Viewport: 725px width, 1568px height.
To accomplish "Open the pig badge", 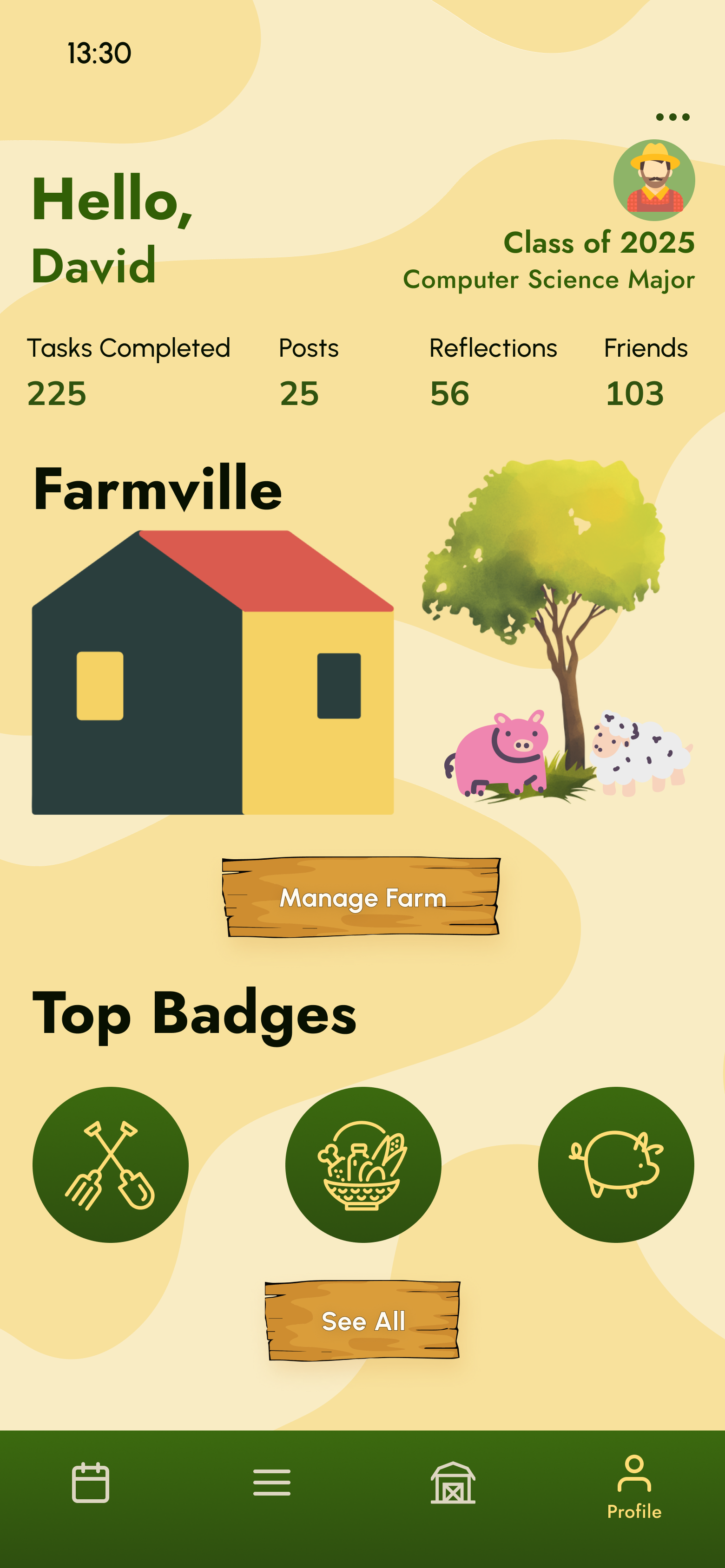I will pyautogui.click(x=616, y=1164).
